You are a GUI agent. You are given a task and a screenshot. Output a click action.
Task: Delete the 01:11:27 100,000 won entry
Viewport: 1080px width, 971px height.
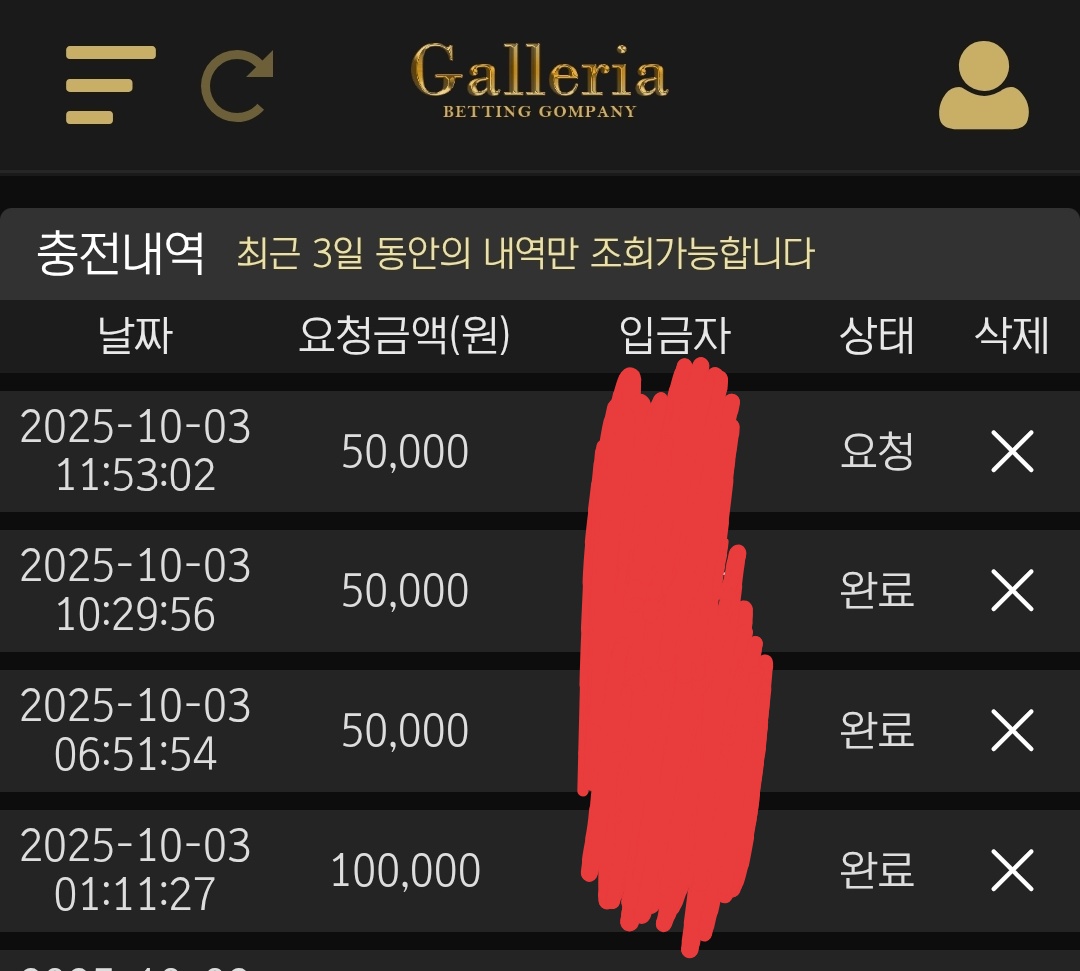(x=1011, y=870)
